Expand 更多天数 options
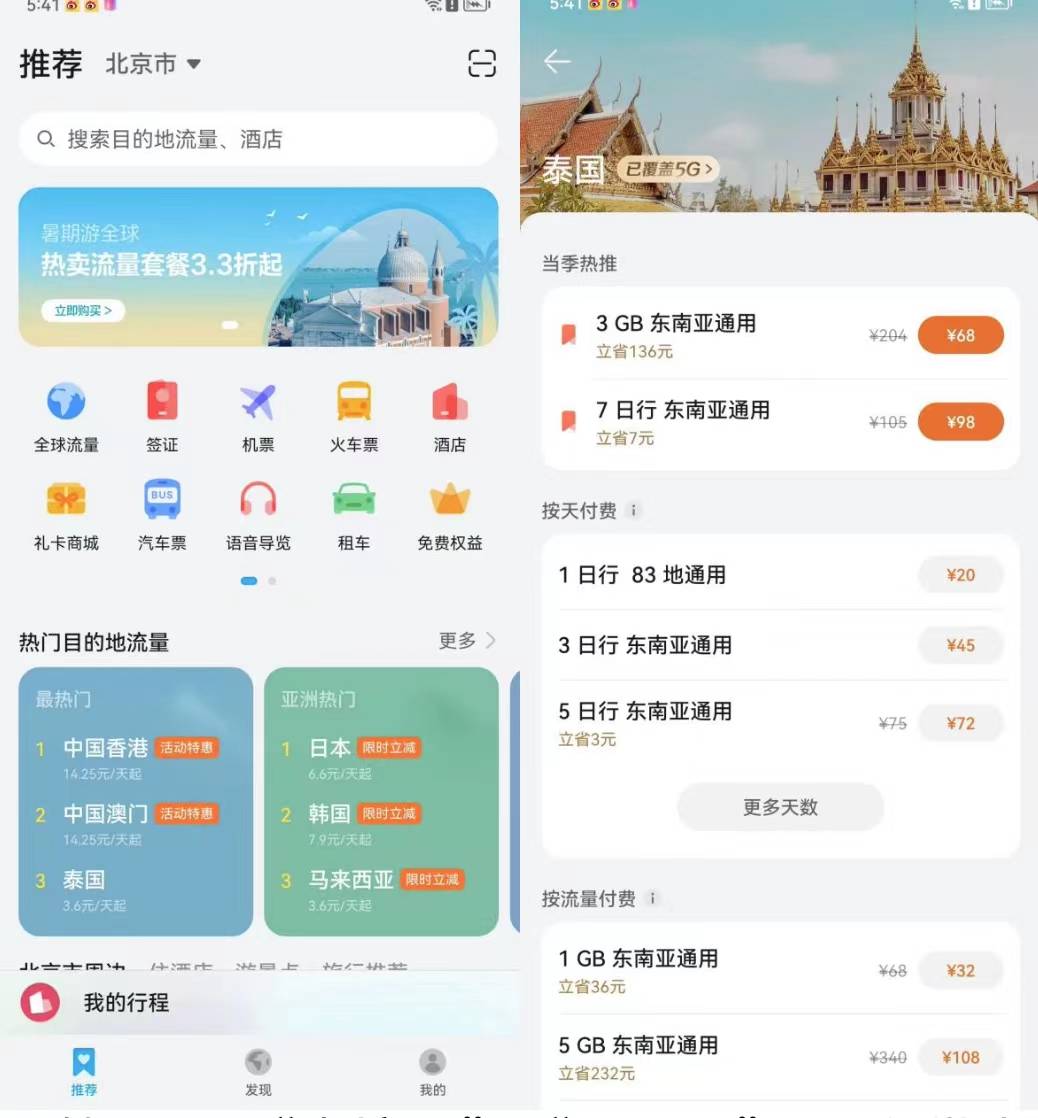The image size is (1038, 1118). 780,807
